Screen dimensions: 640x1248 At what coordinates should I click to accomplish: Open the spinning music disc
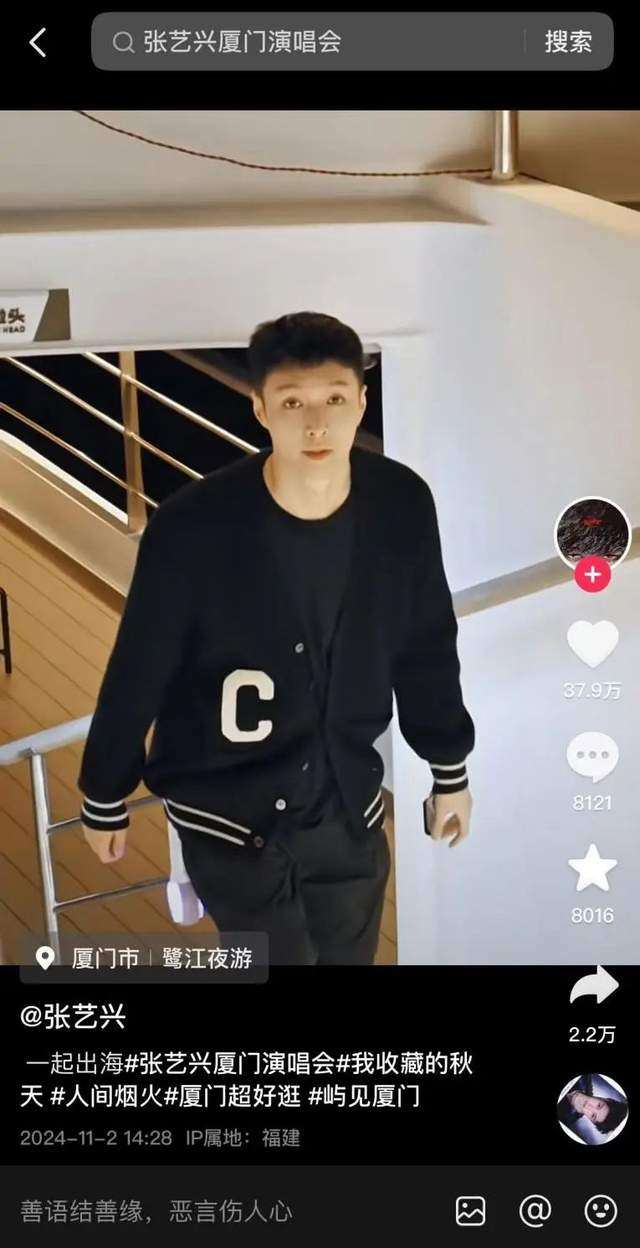pyautogui.click(x=592, y=1109)
